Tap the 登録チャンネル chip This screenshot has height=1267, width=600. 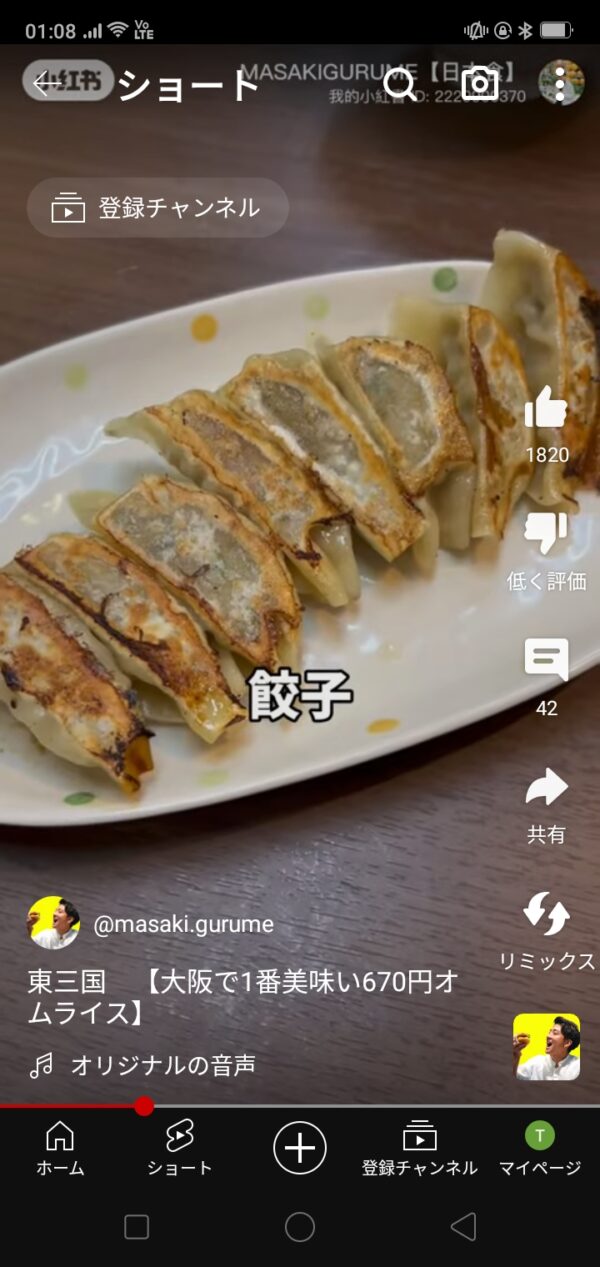point(158,208)
